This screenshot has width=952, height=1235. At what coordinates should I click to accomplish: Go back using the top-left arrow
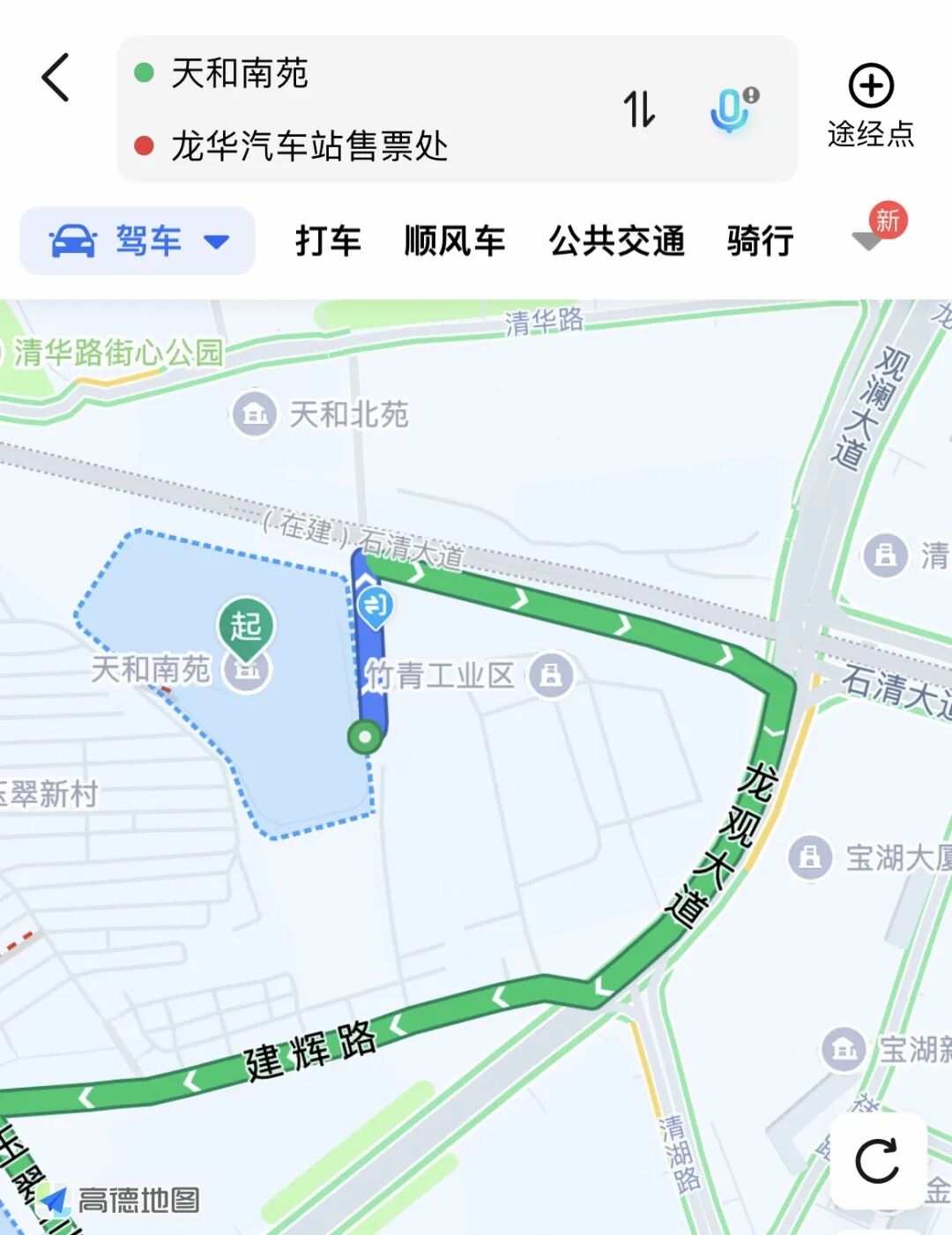point(56,78)
